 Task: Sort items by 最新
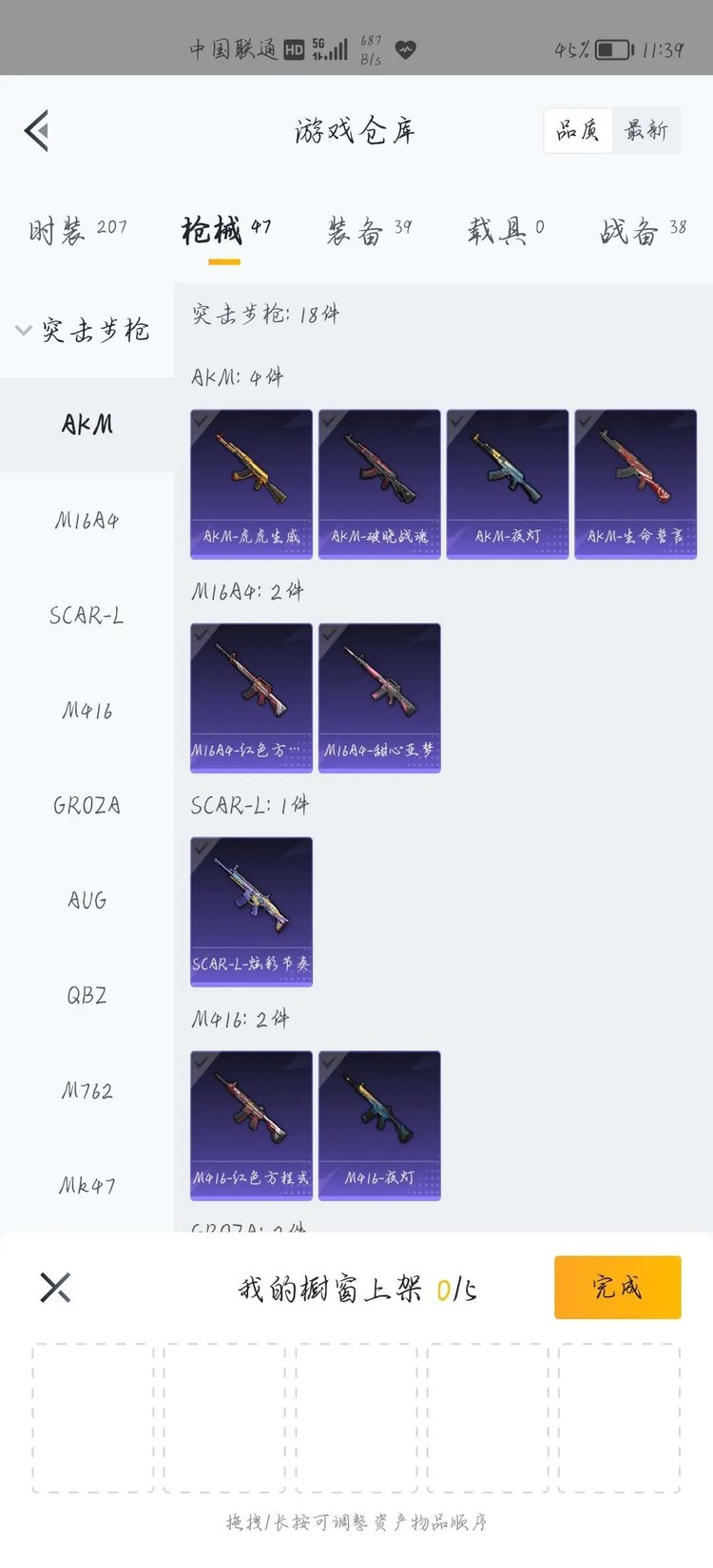coord(646,131)
